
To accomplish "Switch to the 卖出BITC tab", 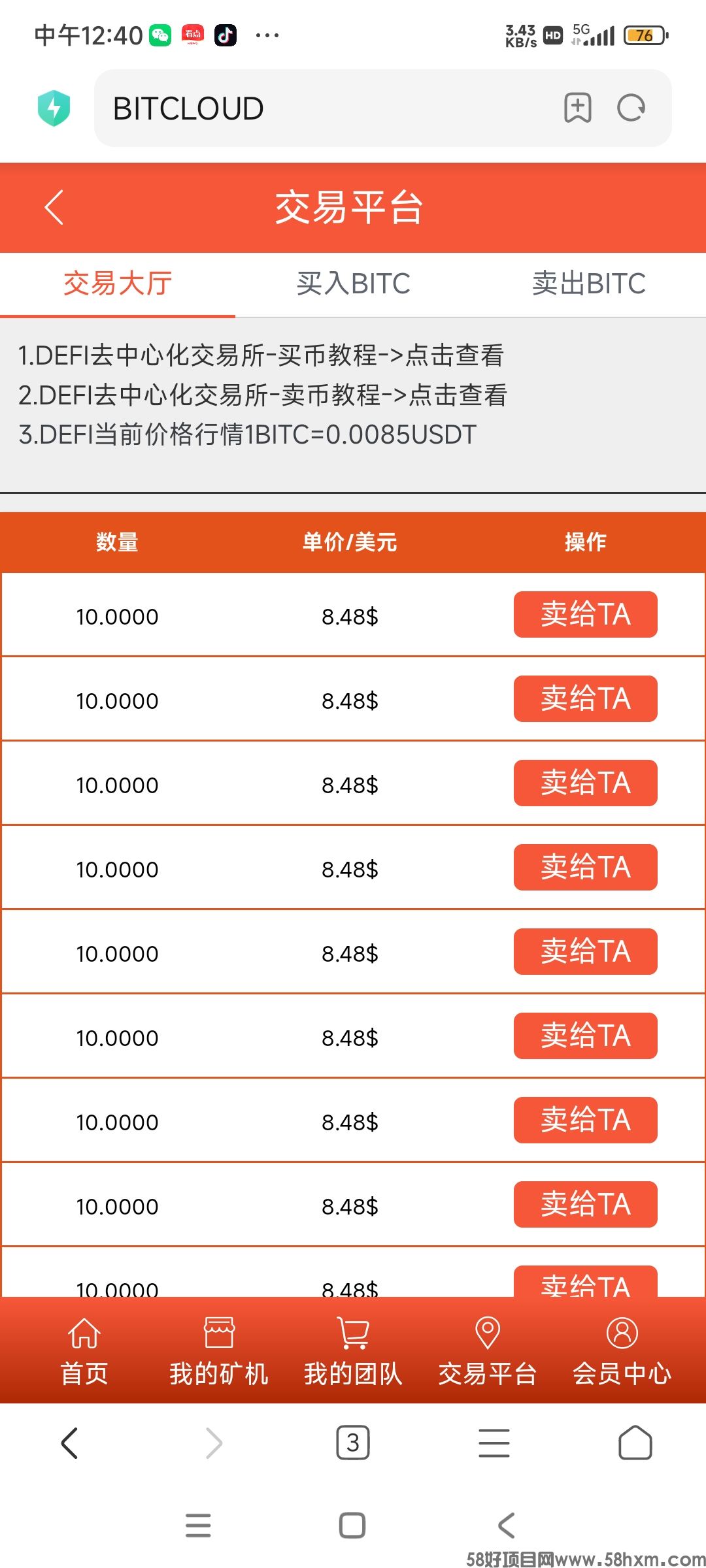I will tap(588, 284).
